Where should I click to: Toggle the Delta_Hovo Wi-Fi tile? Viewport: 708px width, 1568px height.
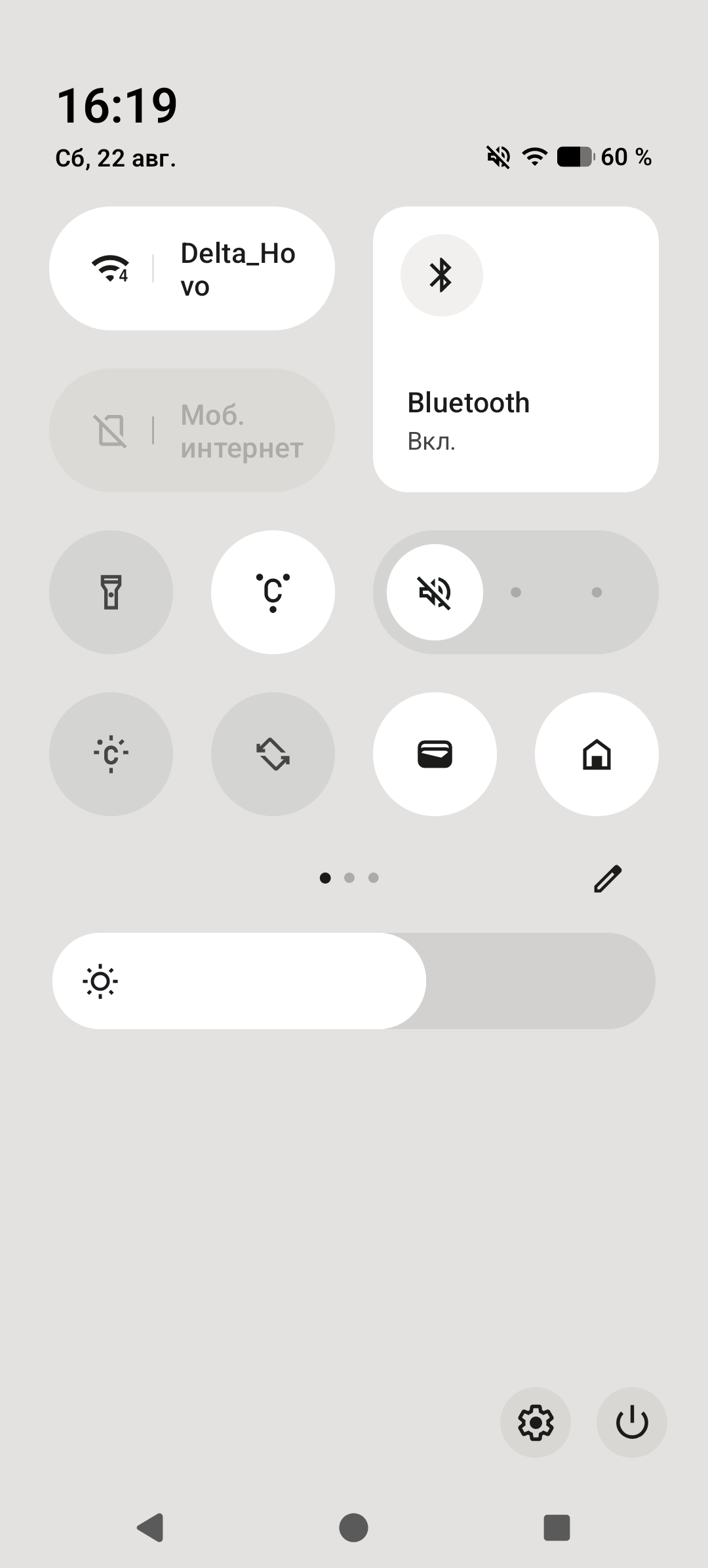[191, 268]
